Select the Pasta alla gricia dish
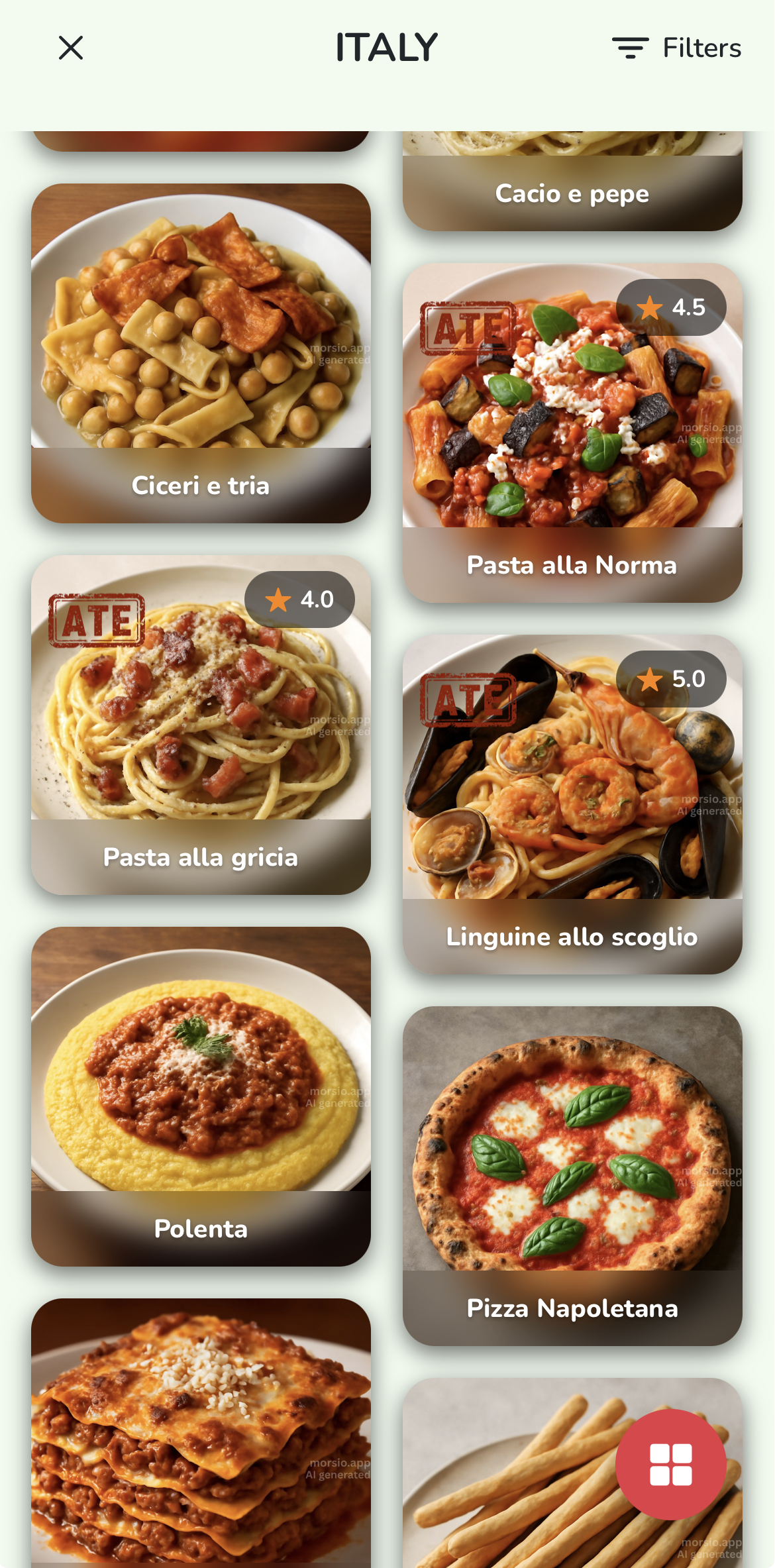The width and height of the screenshot is (775, 1568). pyautogui.click(x=201, y=725)
